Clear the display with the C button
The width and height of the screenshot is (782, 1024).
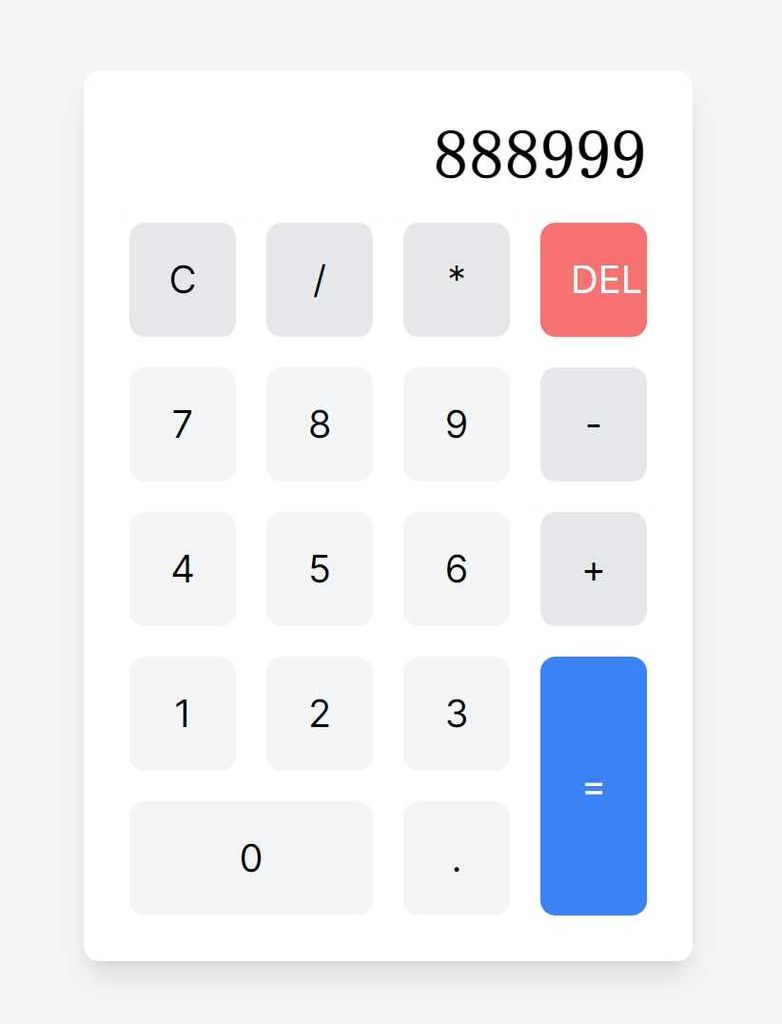pos(182,280)
